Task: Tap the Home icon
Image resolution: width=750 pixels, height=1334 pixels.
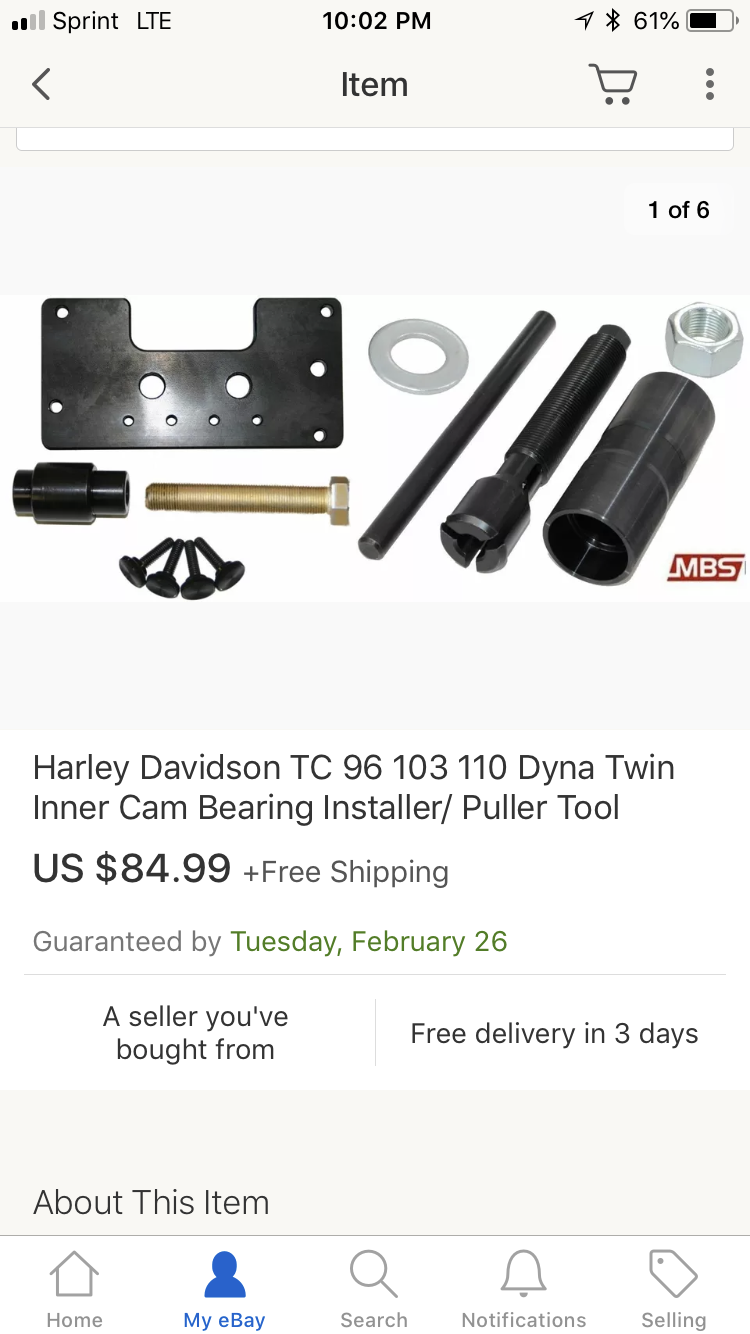Action: pos(74,1287)
